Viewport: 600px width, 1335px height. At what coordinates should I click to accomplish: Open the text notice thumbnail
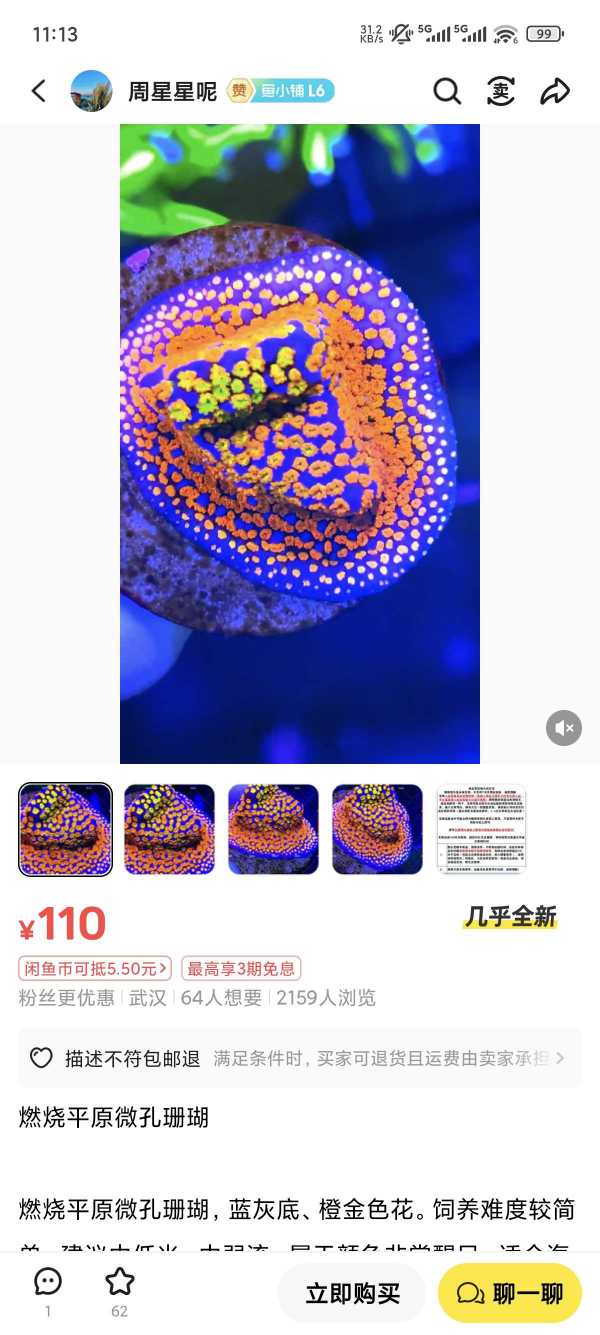481,829
